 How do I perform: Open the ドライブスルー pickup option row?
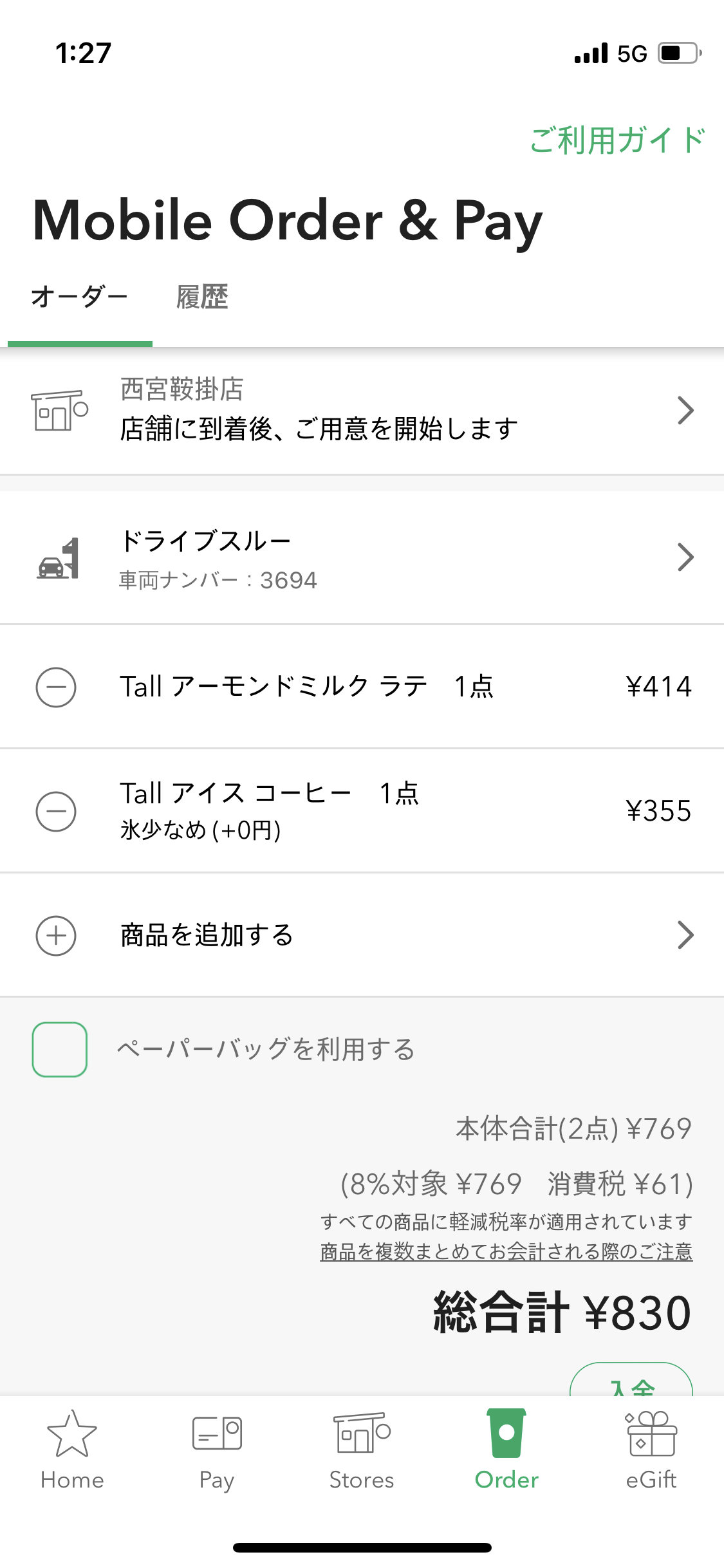point(362,557)
